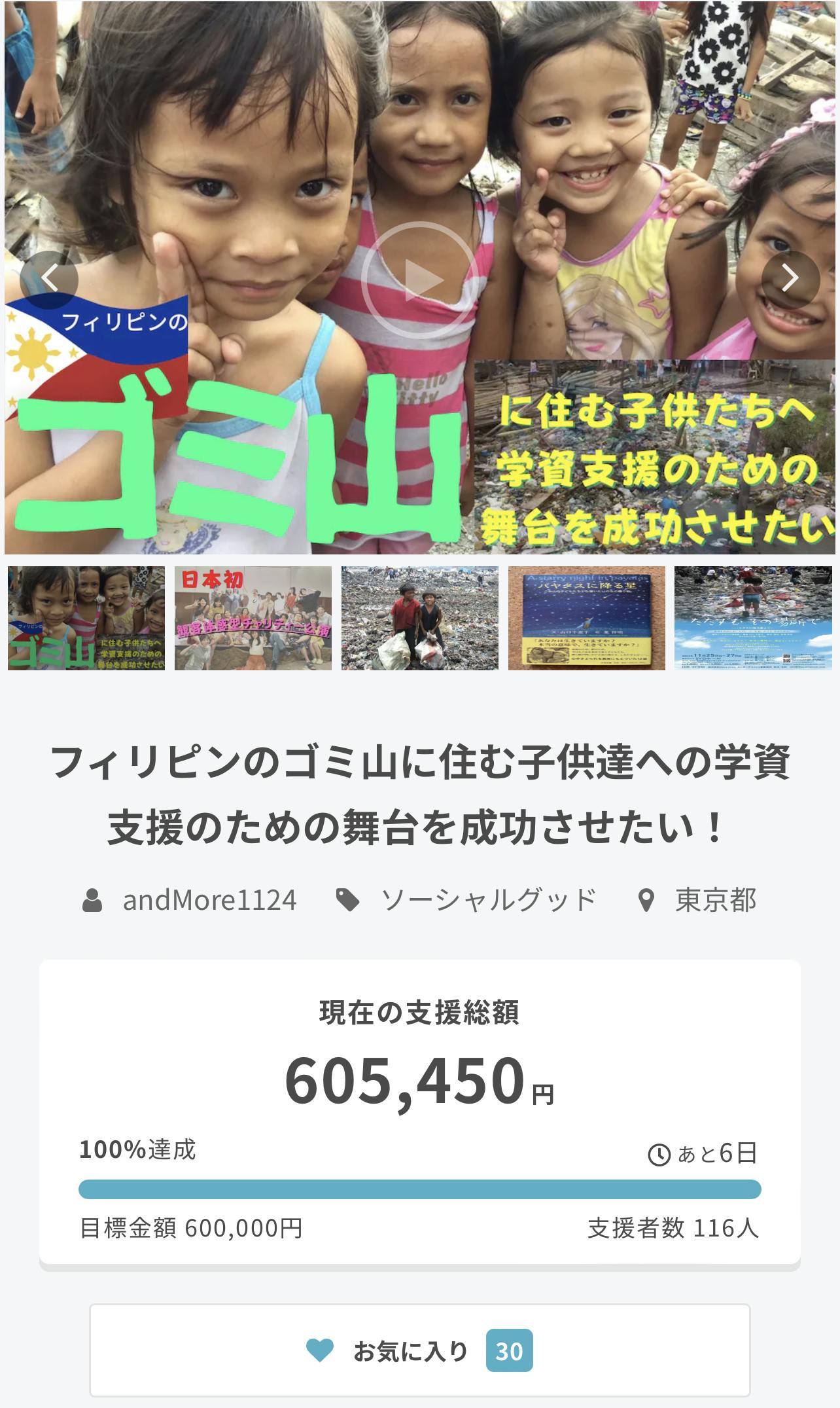Open the andMore1124 owner profile

(209, 900)
